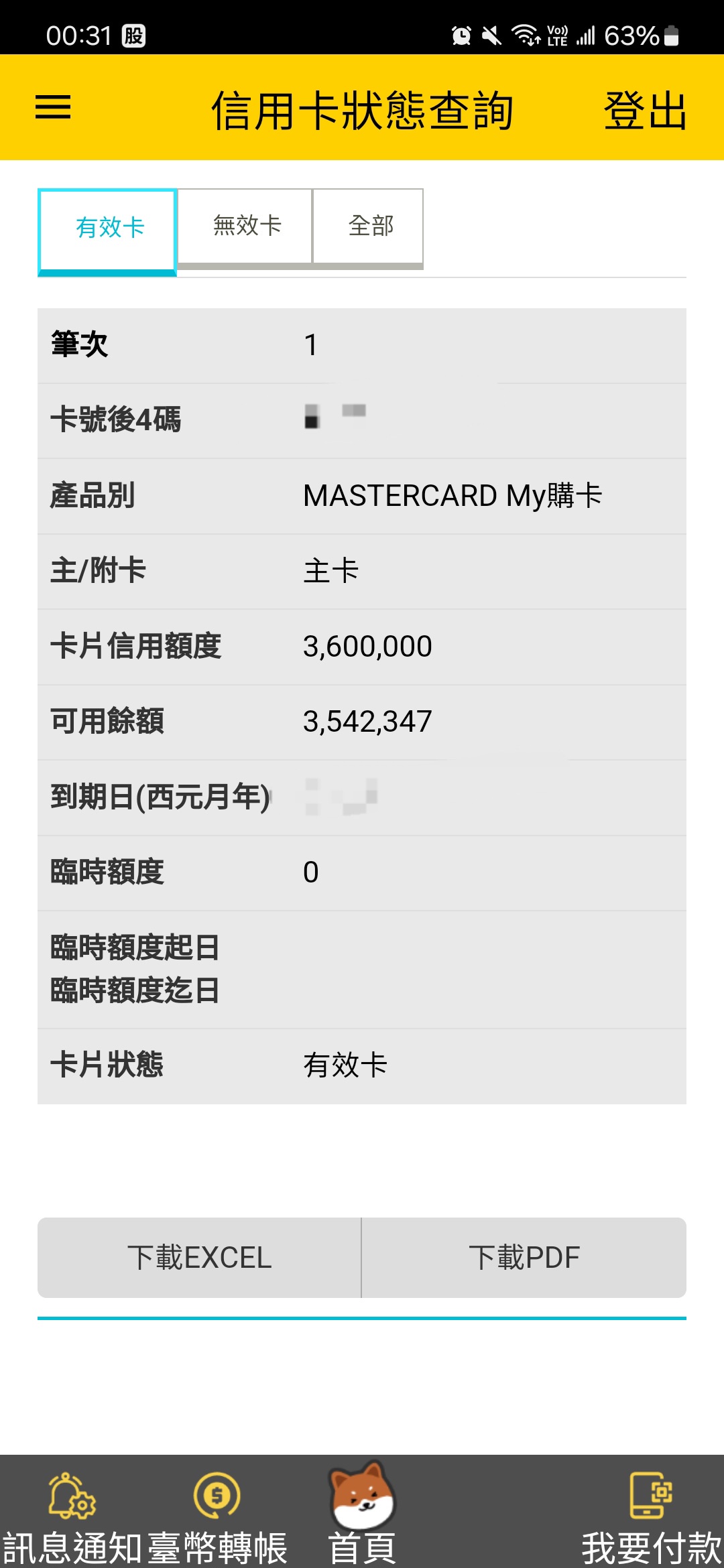Log out with the 登出 button
This screenshot has height=1568, width=724.
tap(645, 110)
